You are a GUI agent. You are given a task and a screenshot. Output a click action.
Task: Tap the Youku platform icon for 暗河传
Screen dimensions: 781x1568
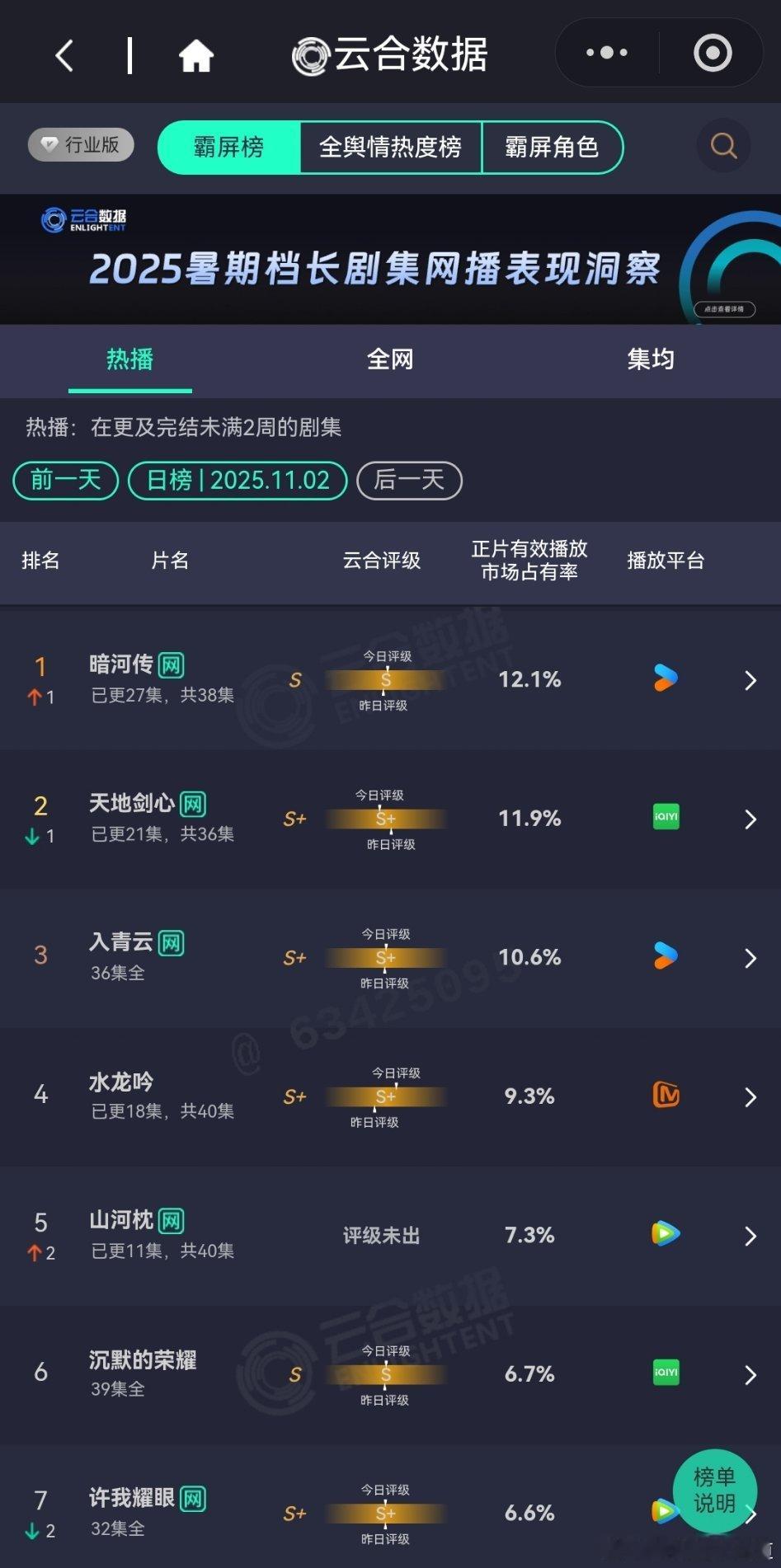point(666,679)
